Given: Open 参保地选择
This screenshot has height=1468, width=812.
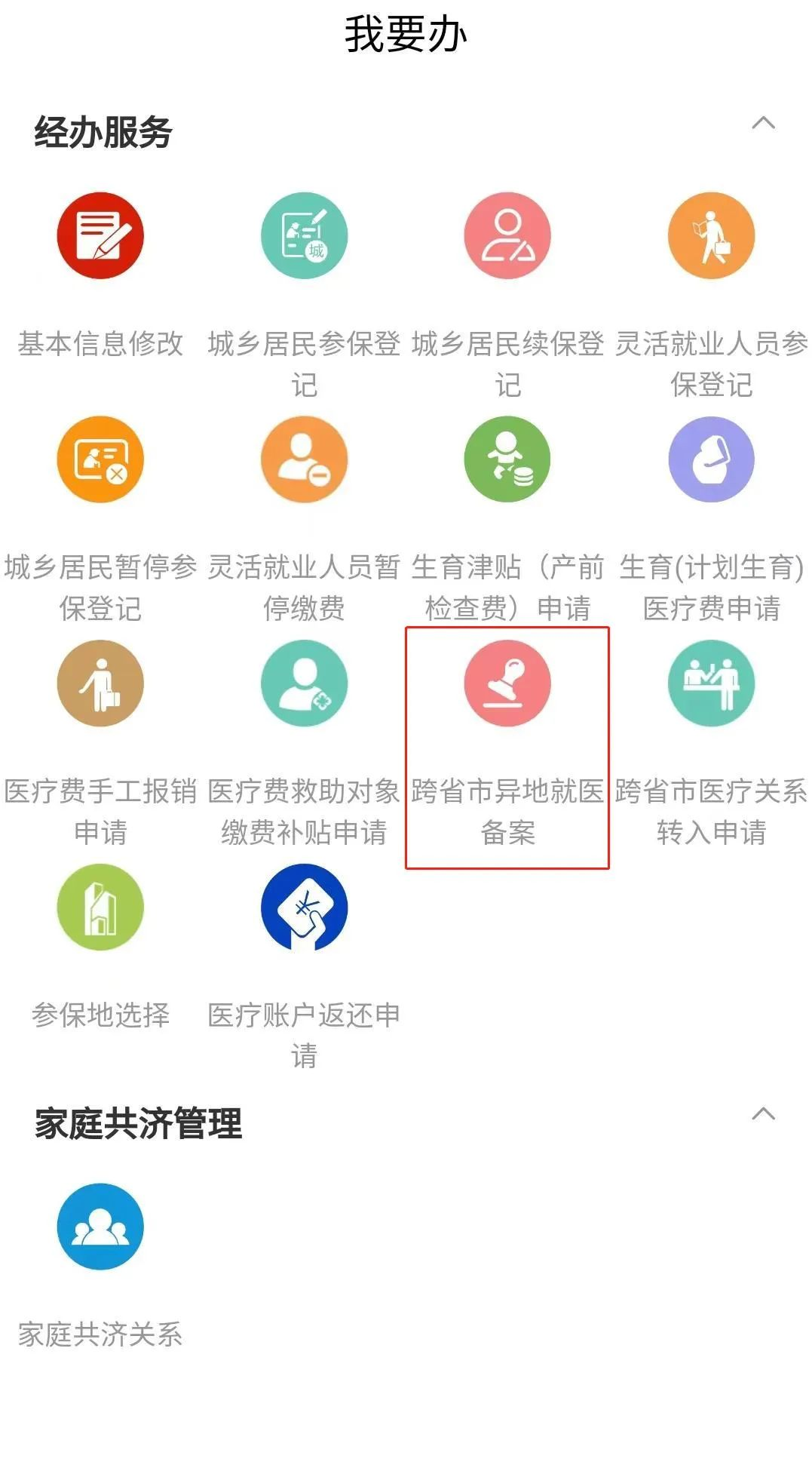Looking at the screenshot, I should pos(100,907).
